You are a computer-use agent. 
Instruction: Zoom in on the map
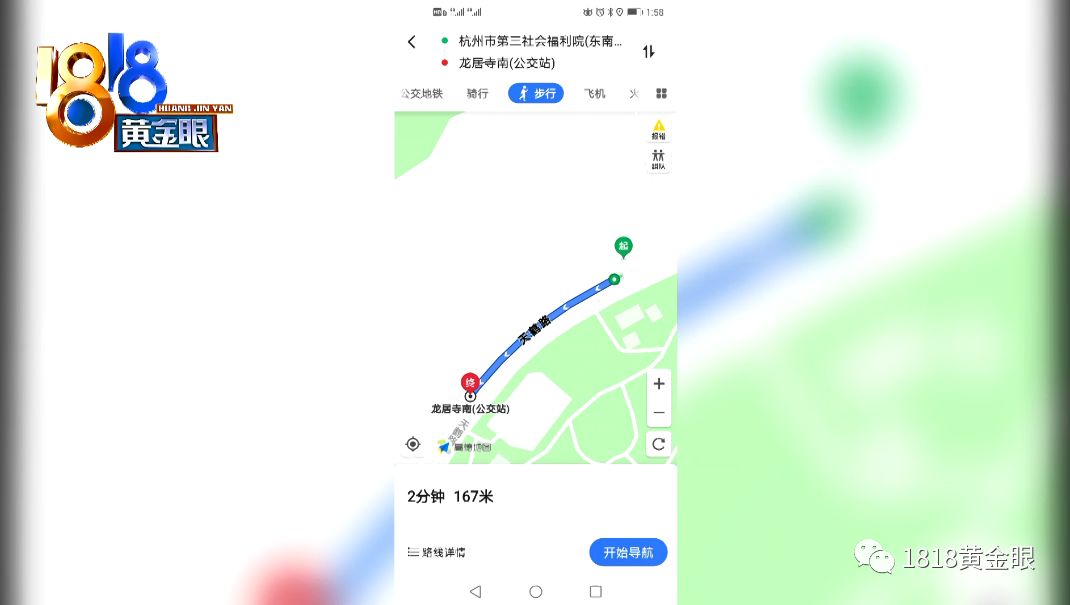point(658,384)
